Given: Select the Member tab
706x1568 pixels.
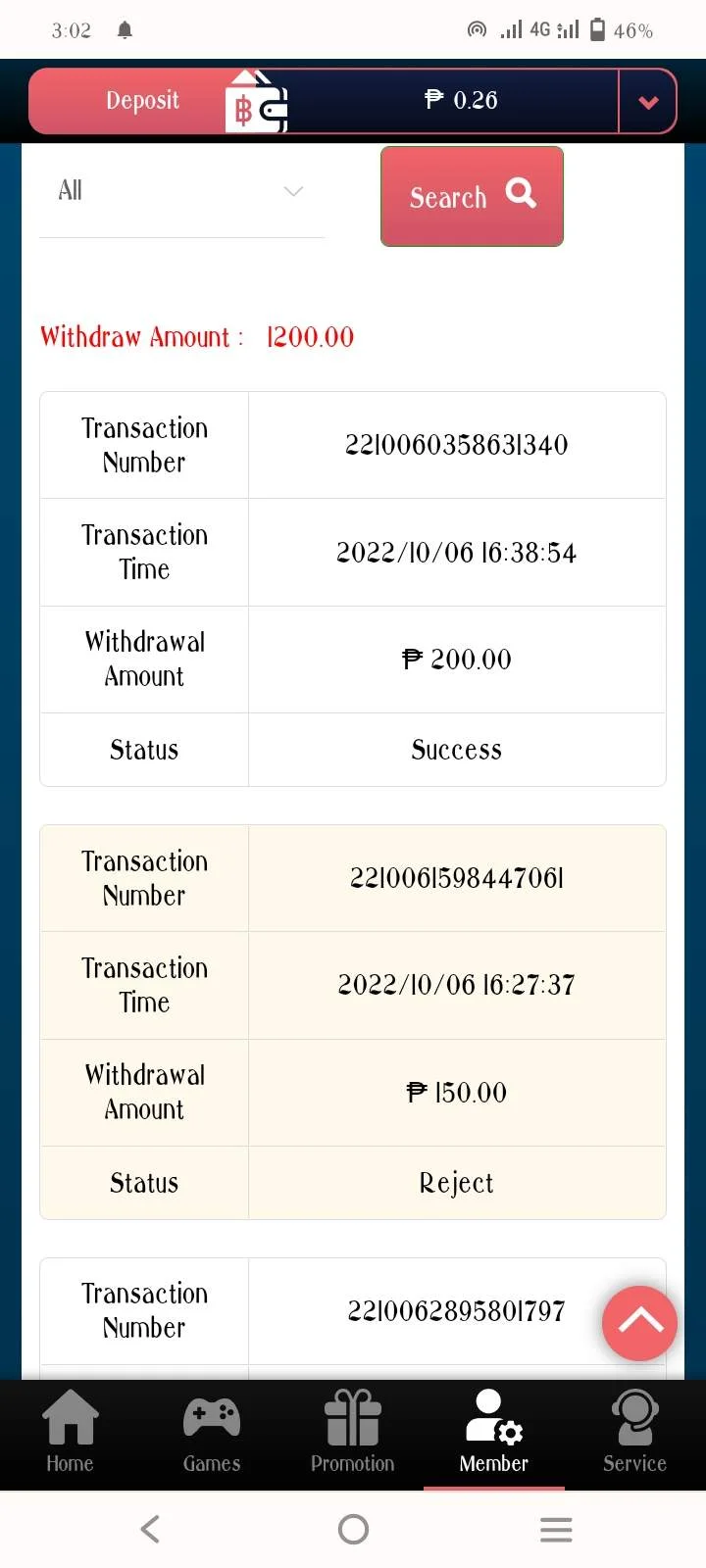Looking at the screenshot, I should click(x=494, y=1433).
